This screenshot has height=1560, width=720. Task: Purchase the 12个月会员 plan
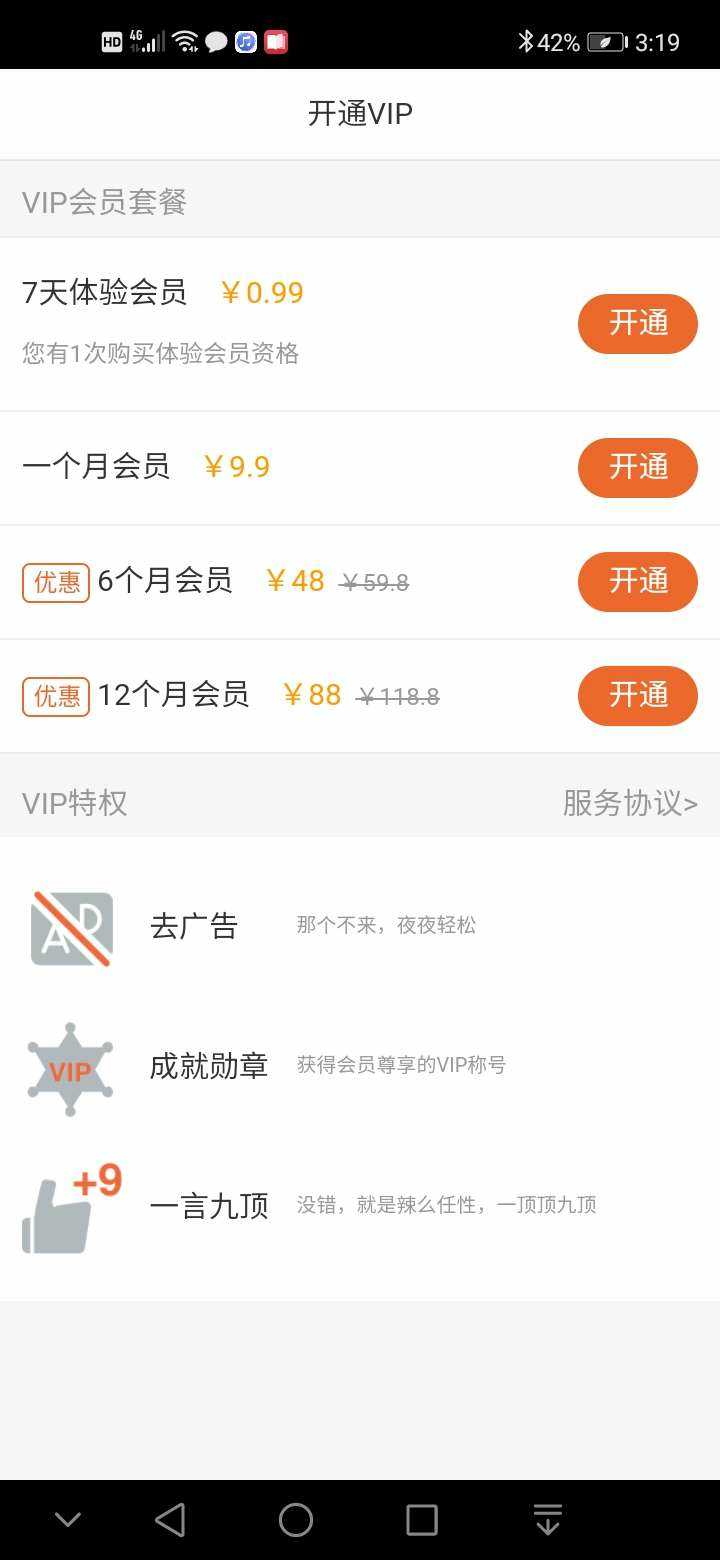637,695
